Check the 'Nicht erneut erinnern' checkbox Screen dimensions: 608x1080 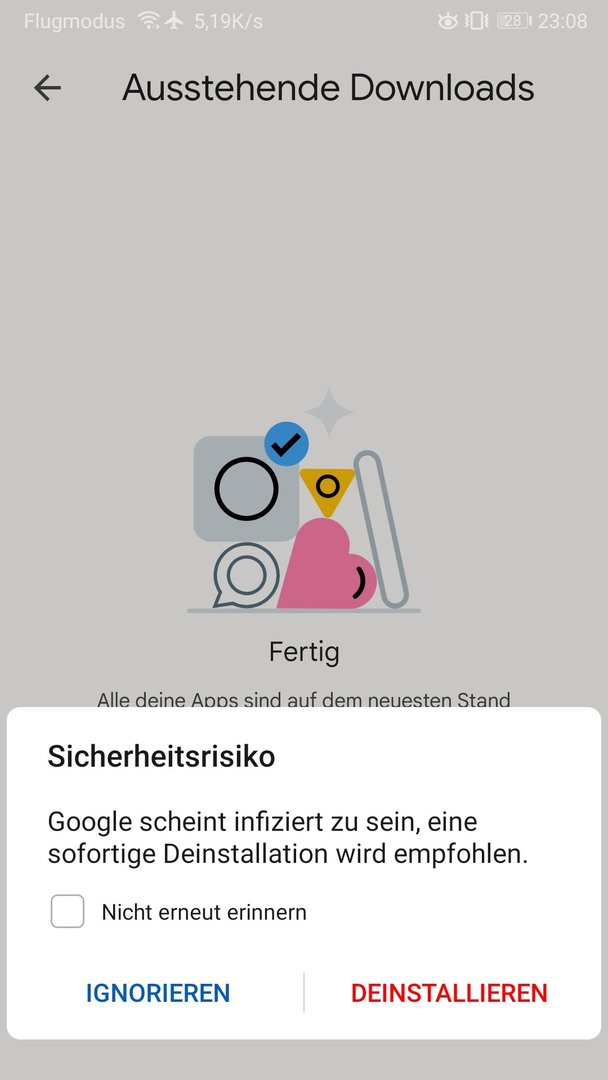click(68, 912)
